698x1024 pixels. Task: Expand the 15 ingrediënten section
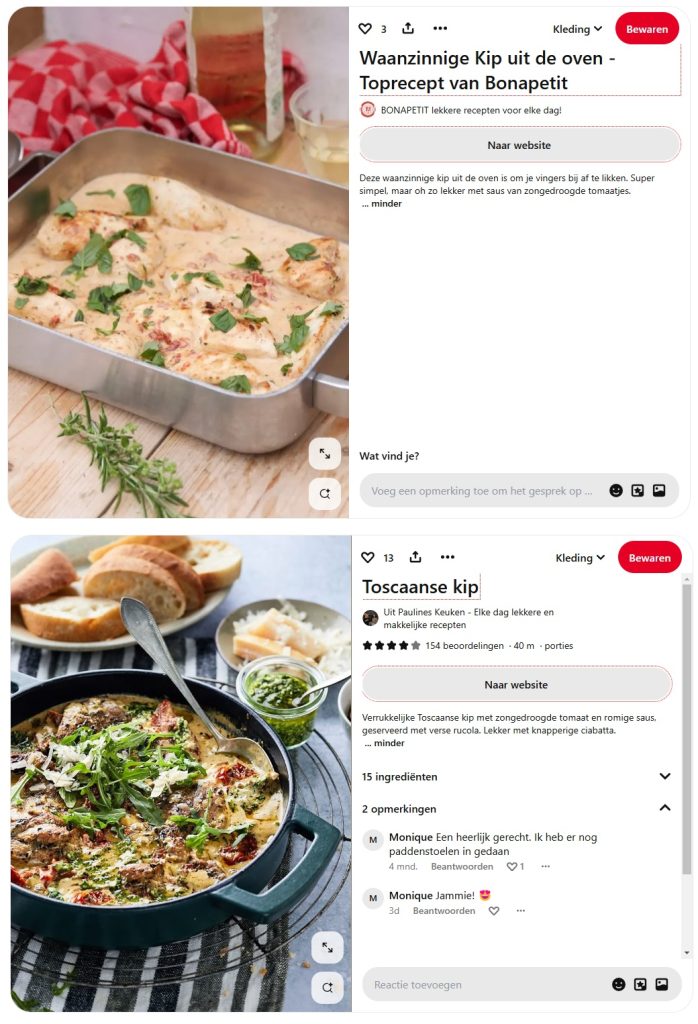tap(665, 776)
